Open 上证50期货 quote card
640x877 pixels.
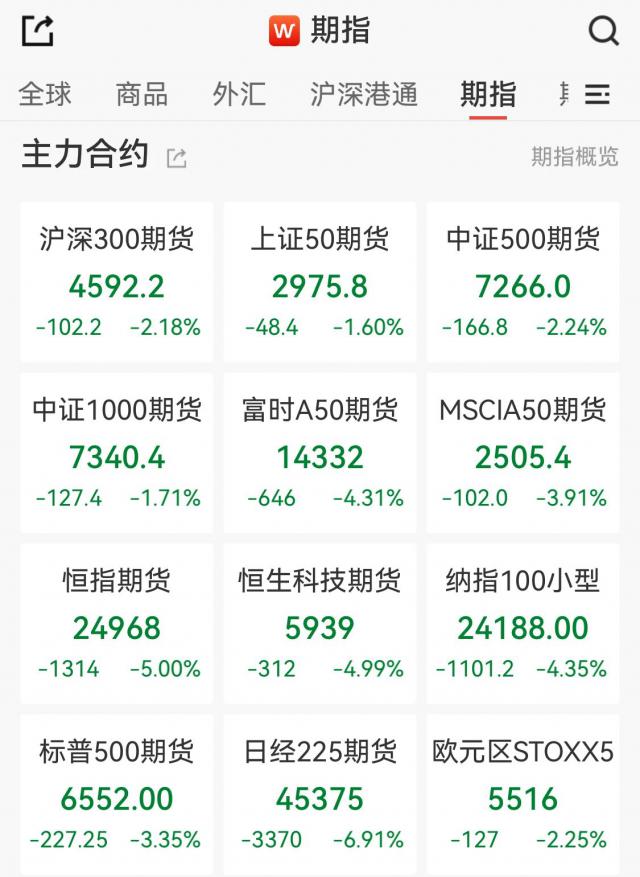click(320, 282)
